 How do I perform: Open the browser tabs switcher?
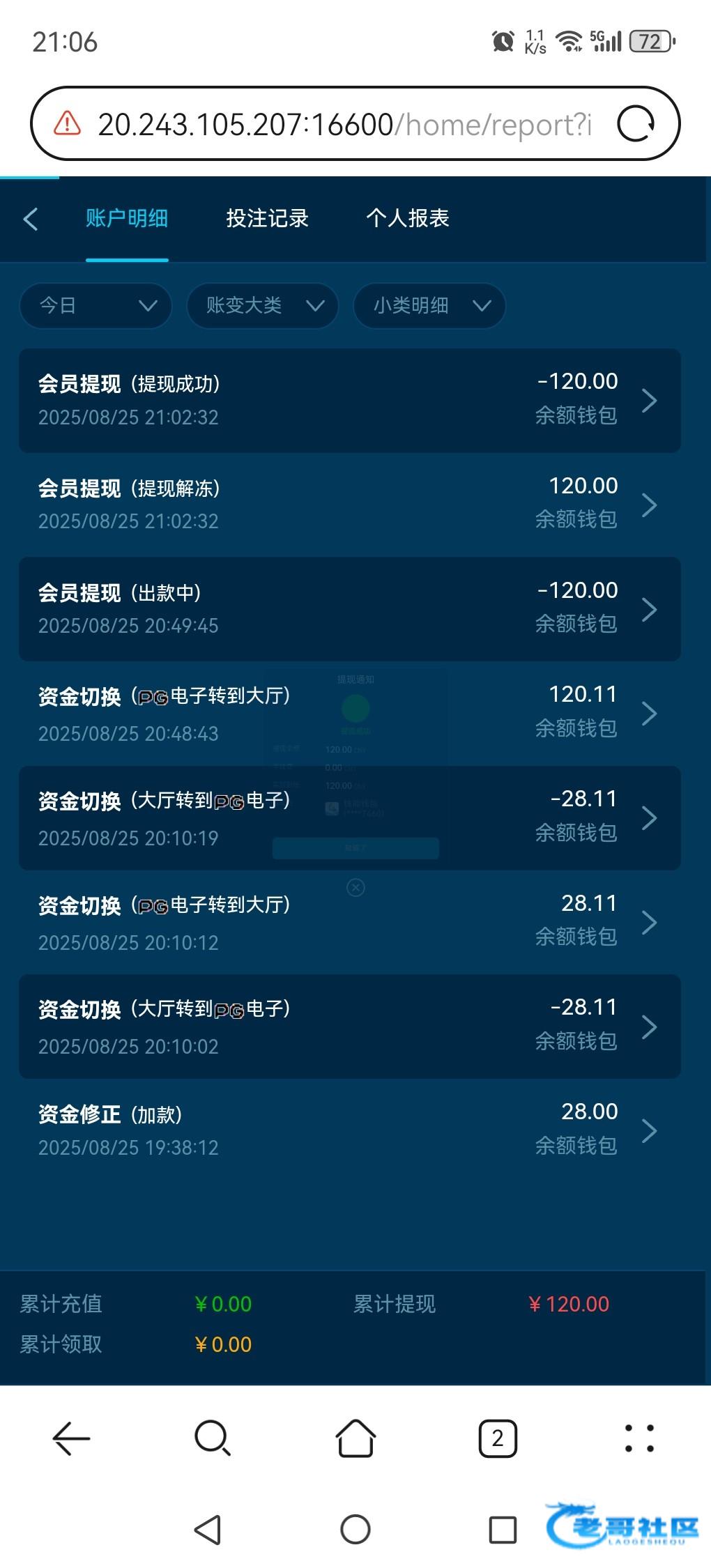tap(498, 1438)
